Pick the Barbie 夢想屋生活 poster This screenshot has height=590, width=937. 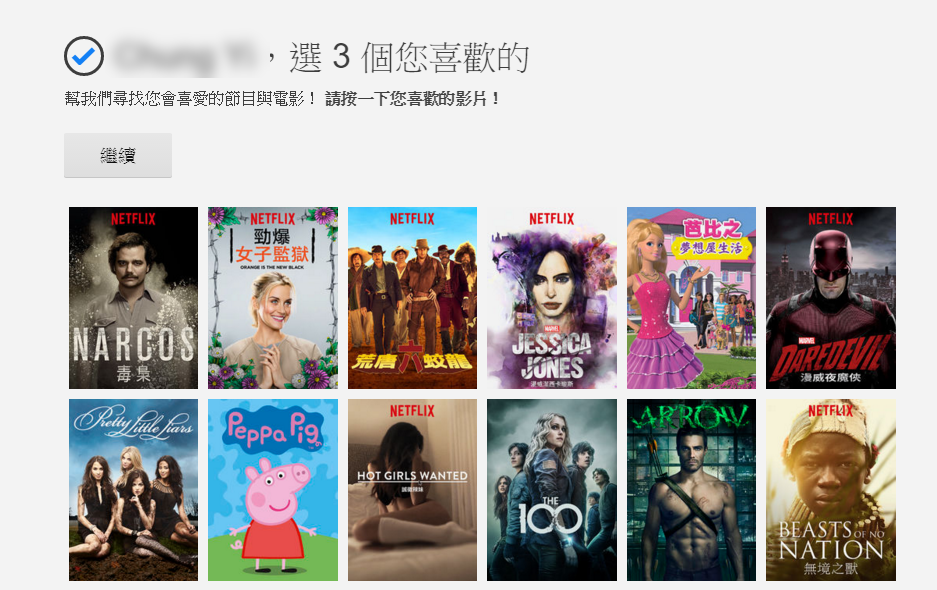click(691, 298)
